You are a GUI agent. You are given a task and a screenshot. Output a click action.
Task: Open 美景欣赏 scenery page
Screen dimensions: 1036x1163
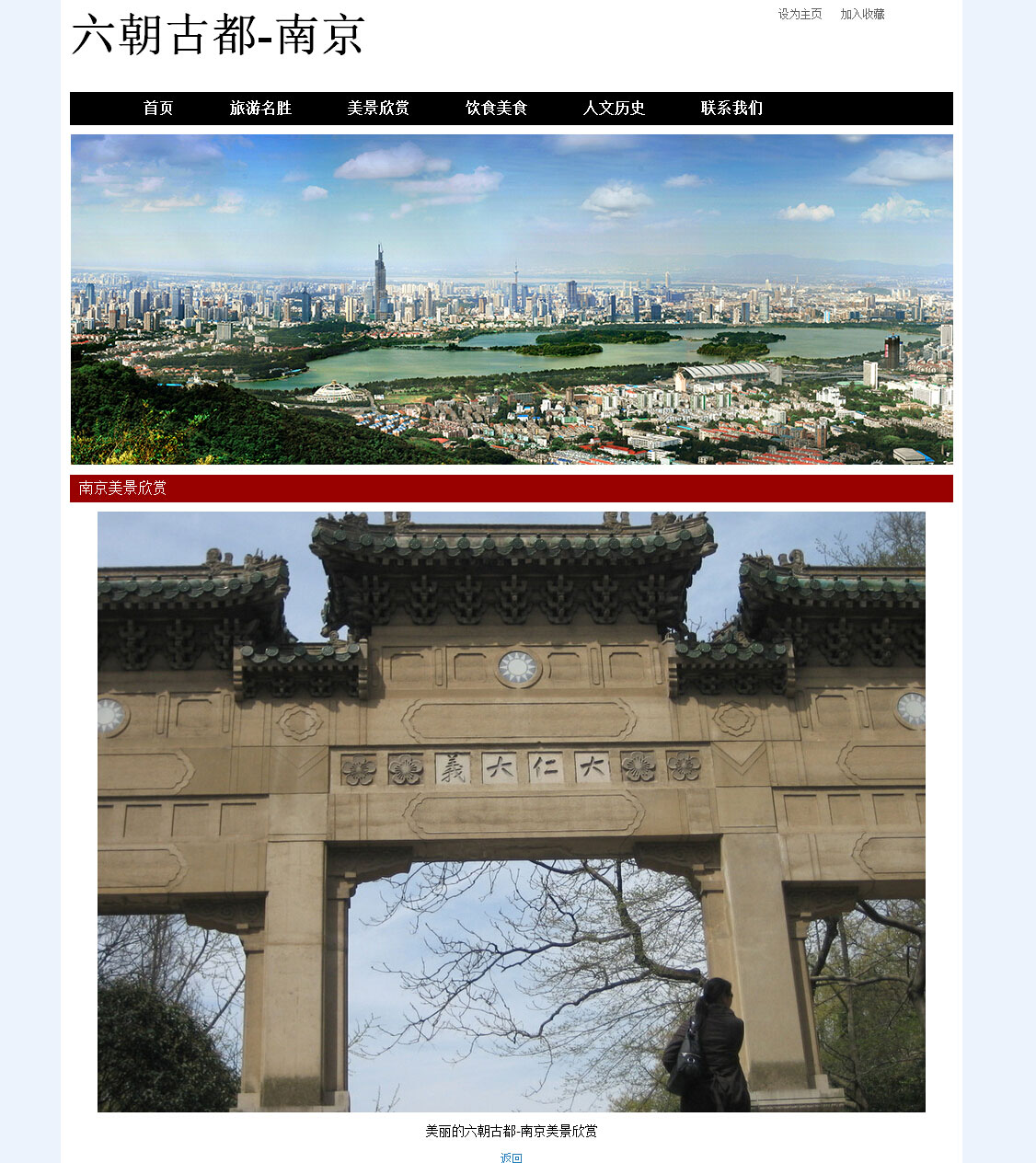pos(378,109)
